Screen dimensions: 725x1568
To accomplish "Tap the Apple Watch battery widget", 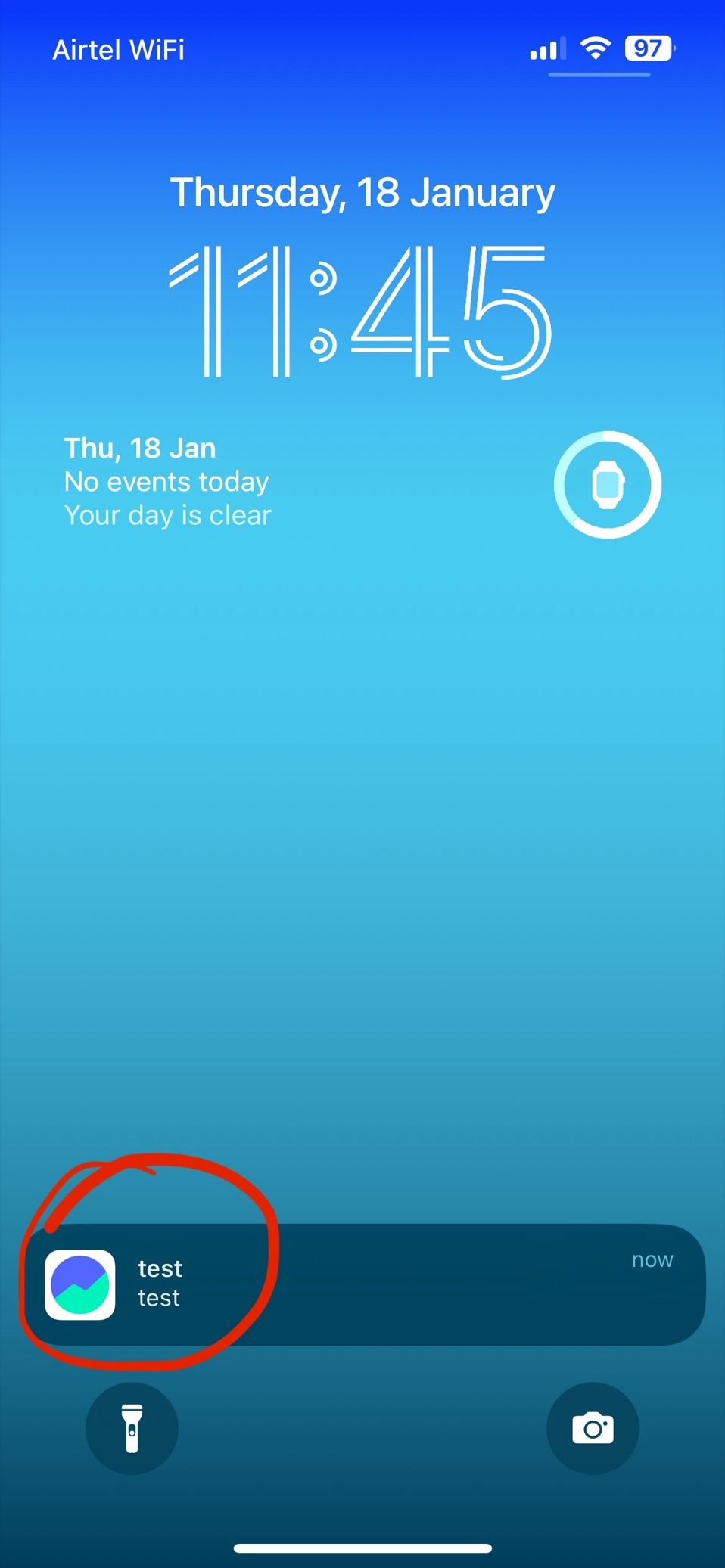I will [x=607, y=485].
